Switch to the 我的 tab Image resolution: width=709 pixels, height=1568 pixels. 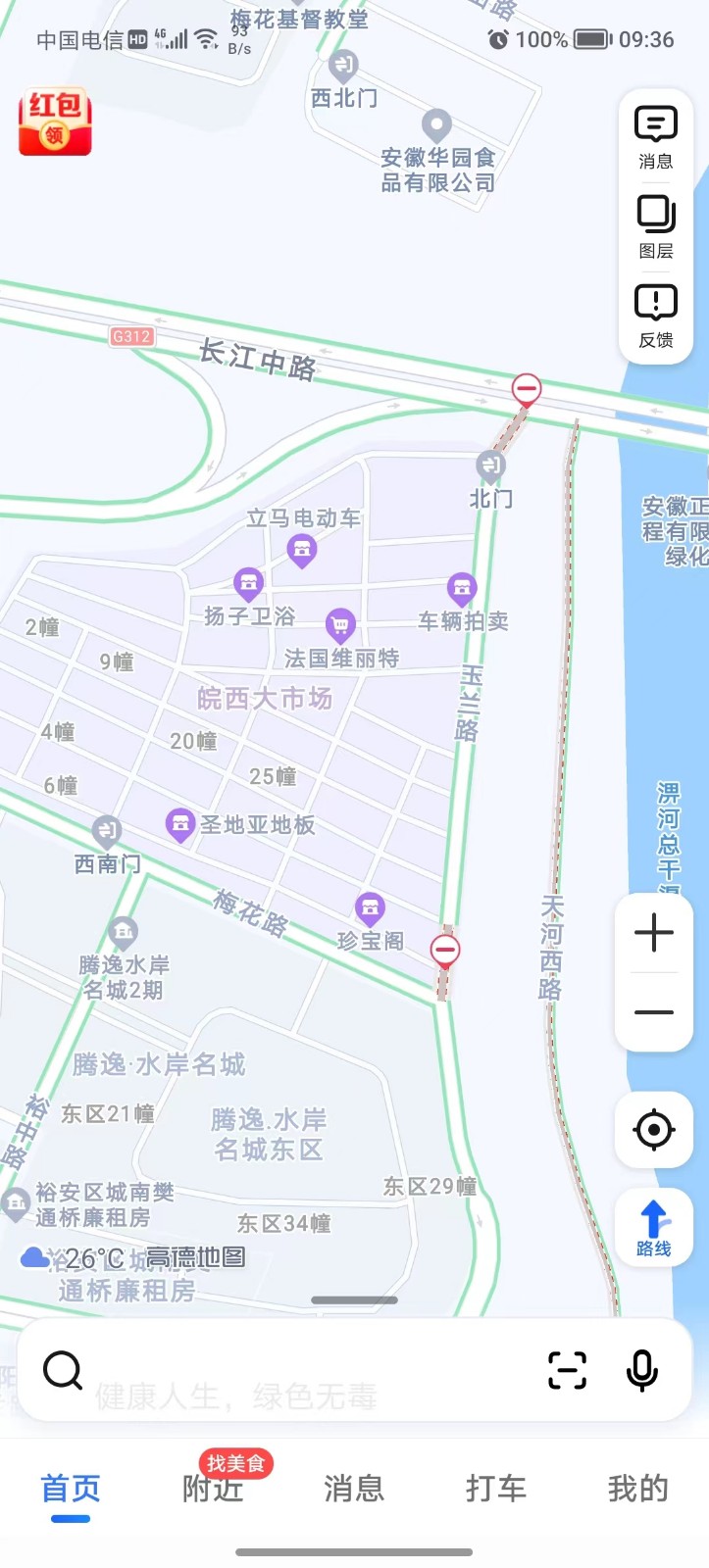coord(637,1490)
